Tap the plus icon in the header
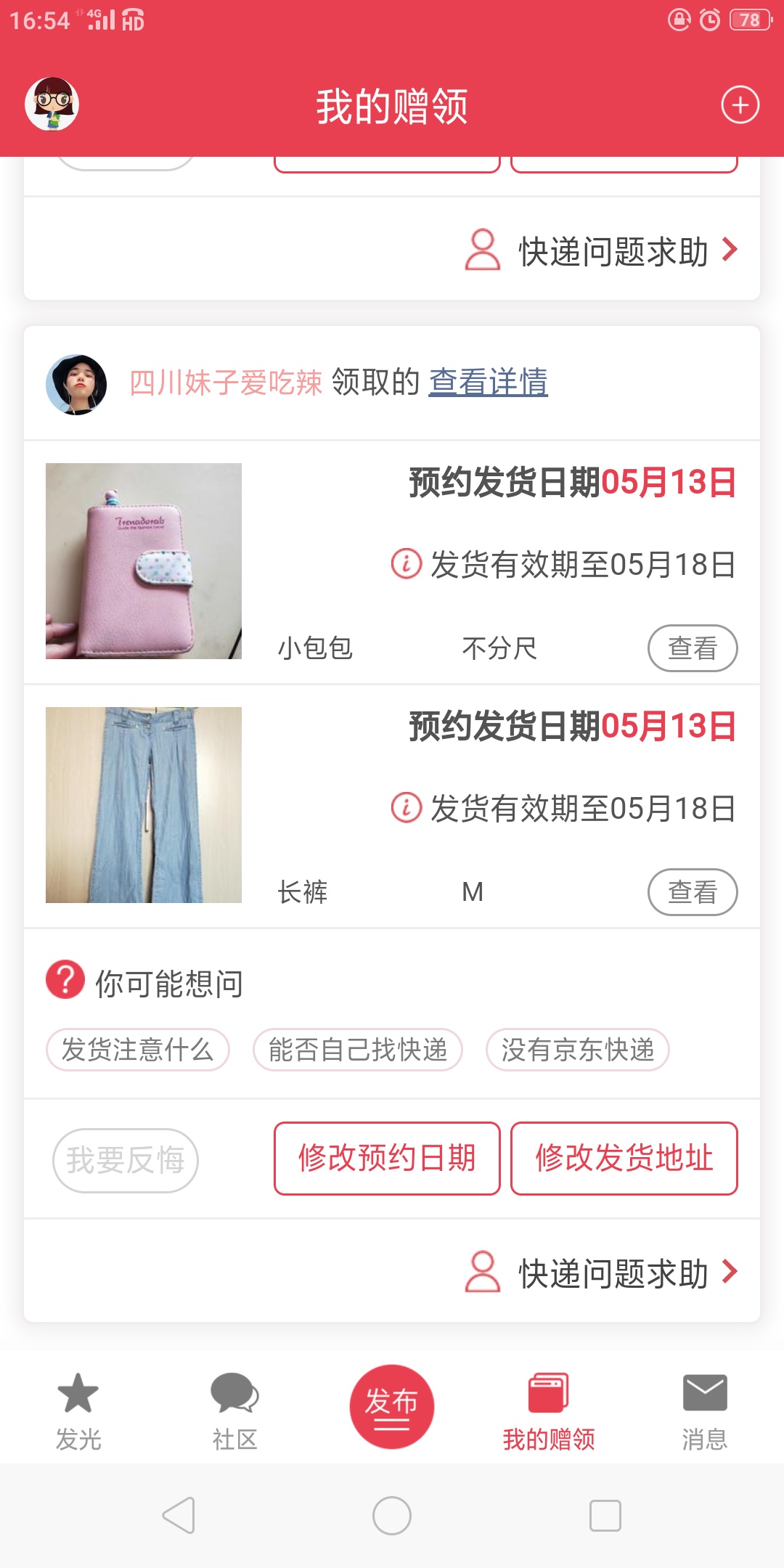This screenshot has height=1568, width=784. [x=740, y=105]
